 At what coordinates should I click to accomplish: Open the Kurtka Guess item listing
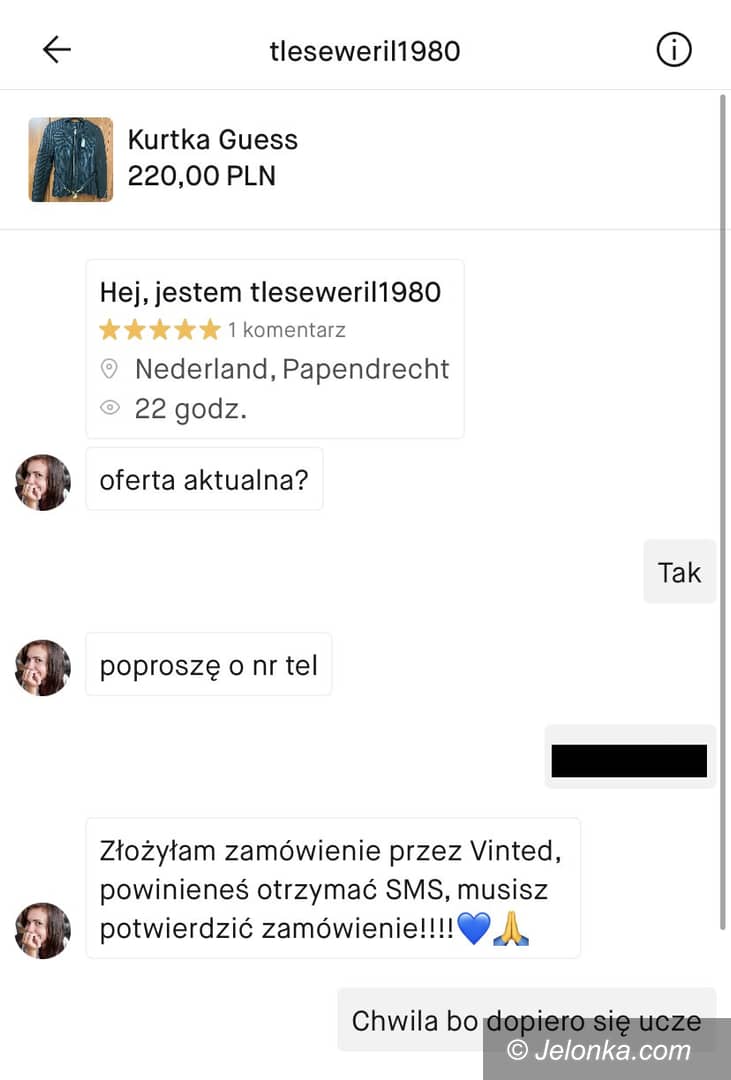(x=212, y=158)
